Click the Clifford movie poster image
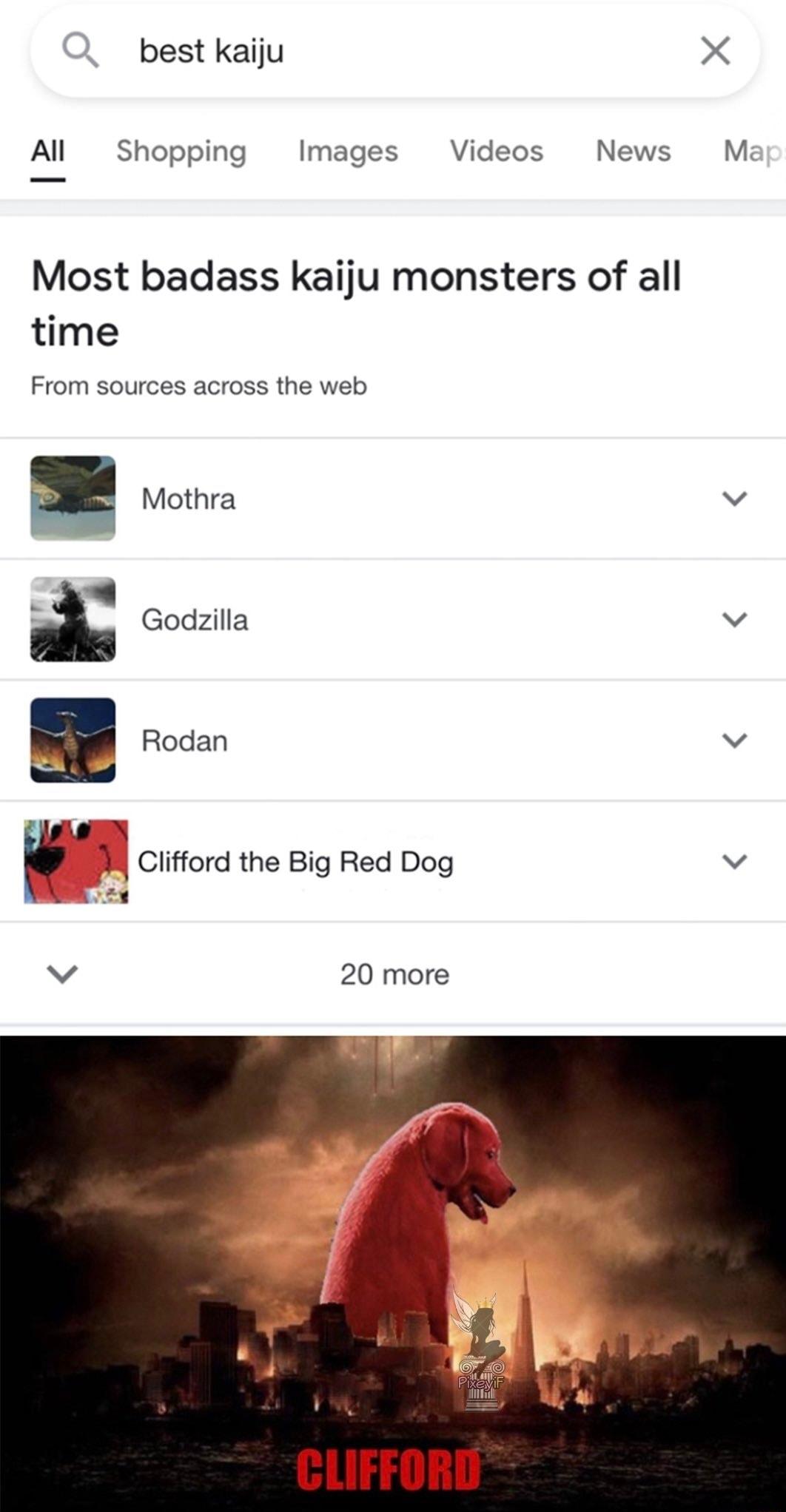 point(393,1258)
